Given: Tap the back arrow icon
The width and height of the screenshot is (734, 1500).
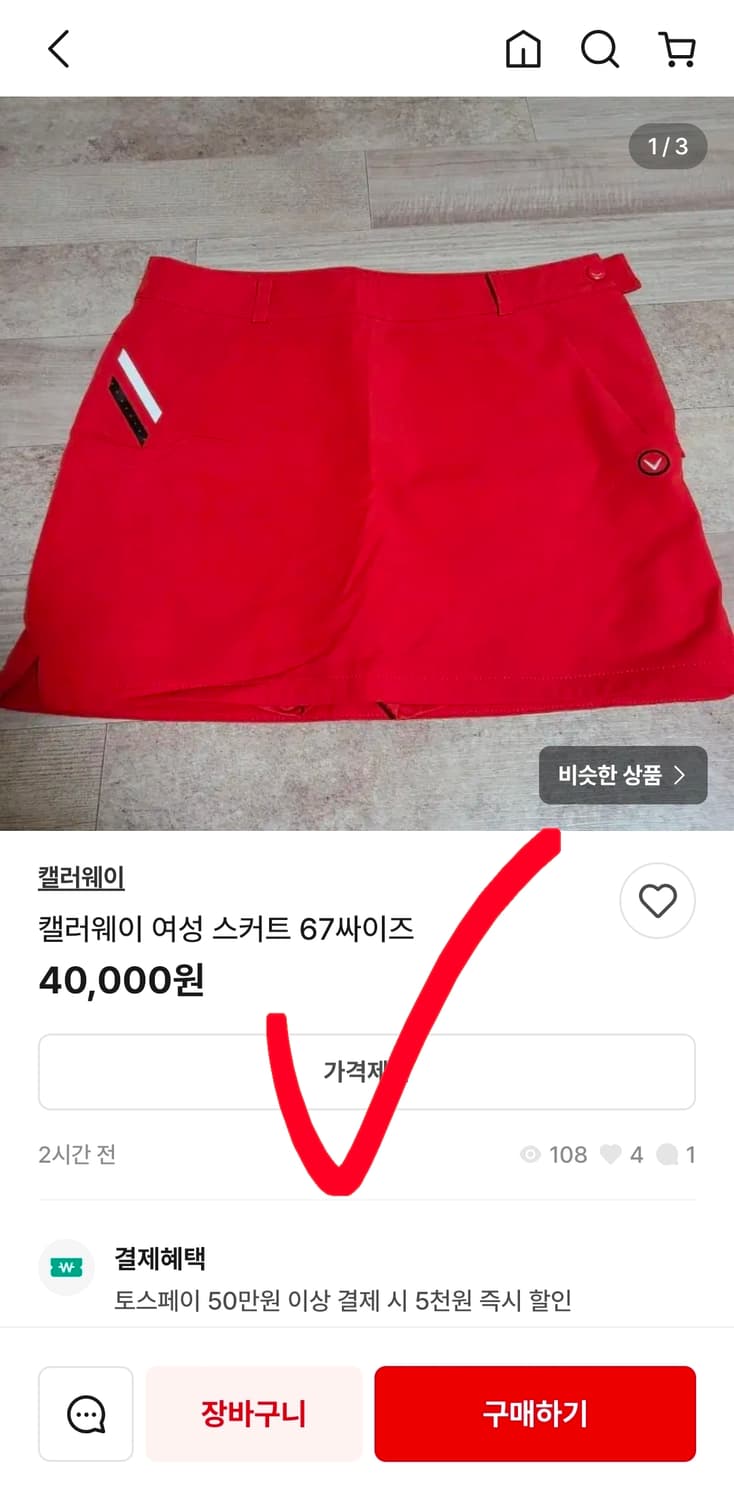Looking at the screenshot, I should pyautogui.click(x=57, y=48).
